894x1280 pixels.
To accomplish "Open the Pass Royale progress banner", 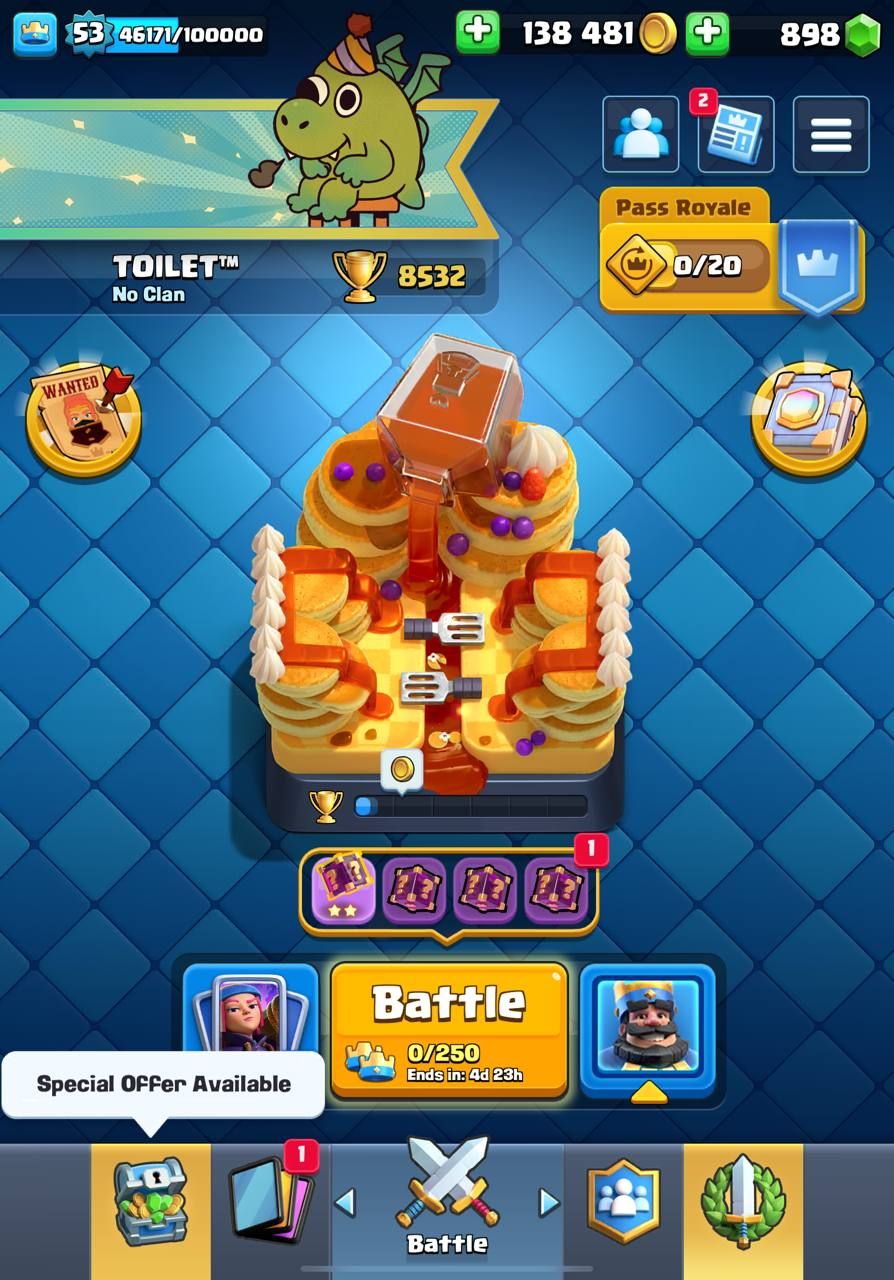I will click(x=690, y=265).
